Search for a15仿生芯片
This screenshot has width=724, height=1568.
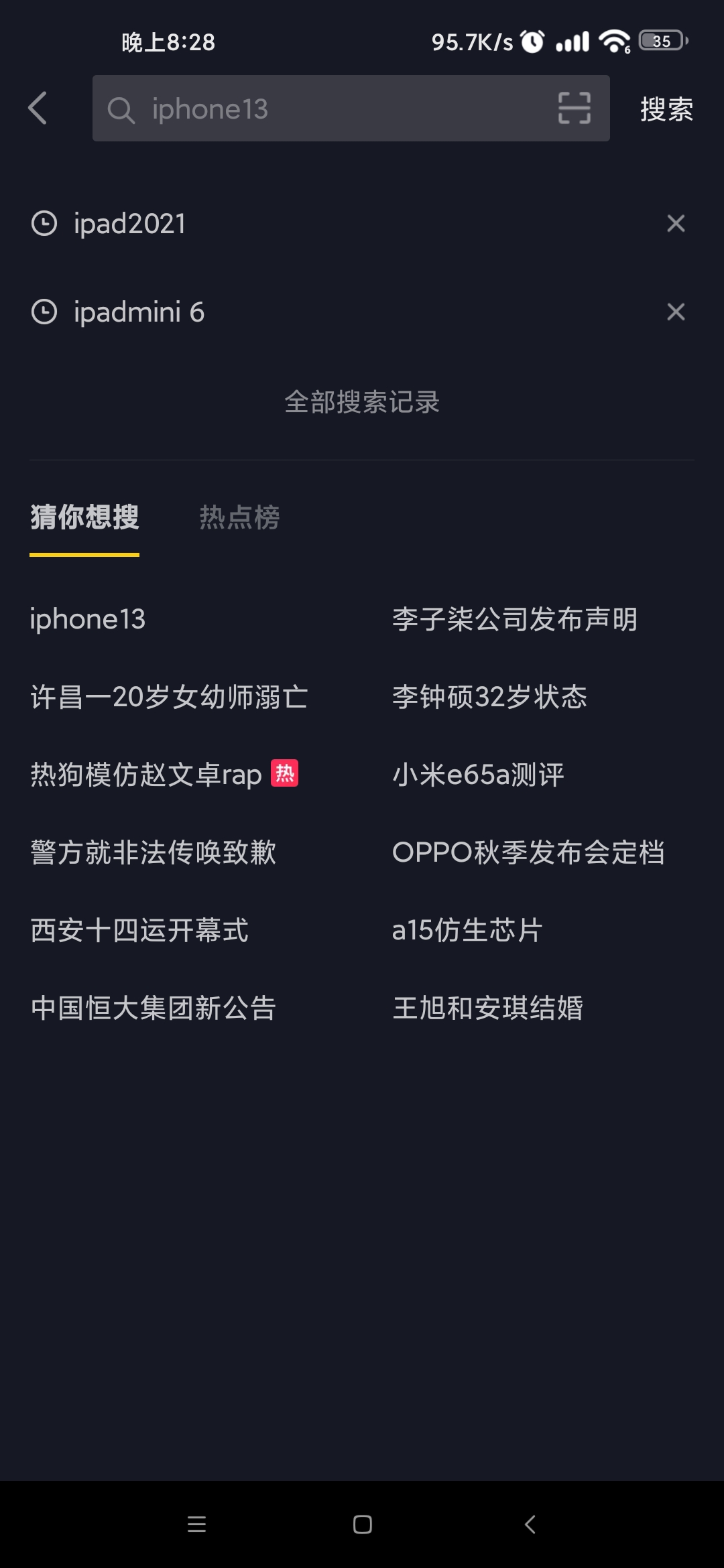(x=467, y=930)
